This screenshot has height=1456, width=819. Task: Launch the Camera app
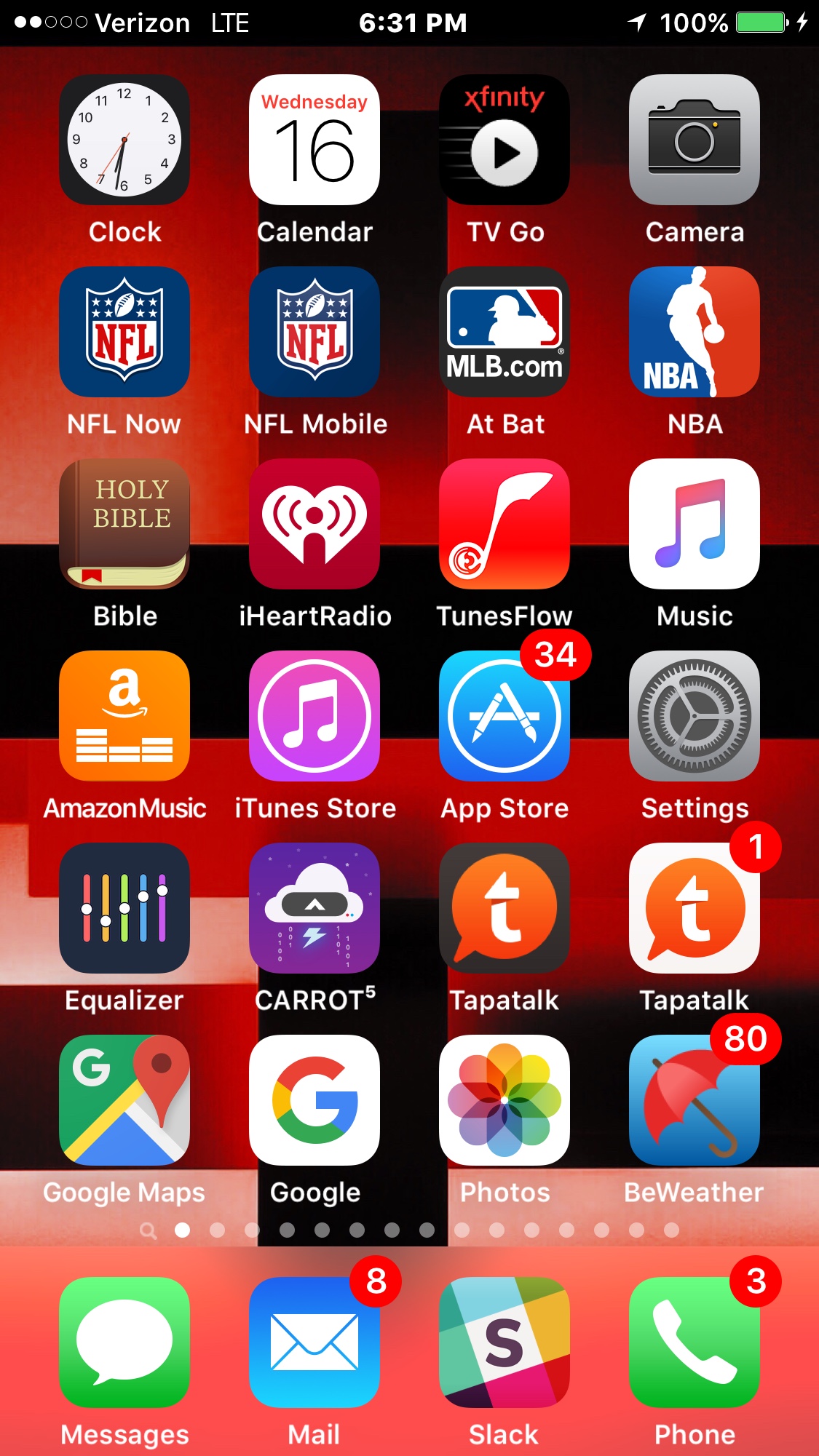tap(695, 140)
